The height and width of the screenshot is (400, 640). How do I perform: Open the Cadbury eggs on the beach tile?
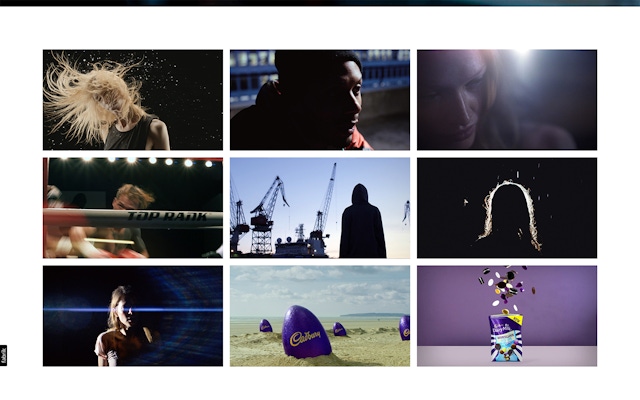pyautogui.click(x=320, y=315)
